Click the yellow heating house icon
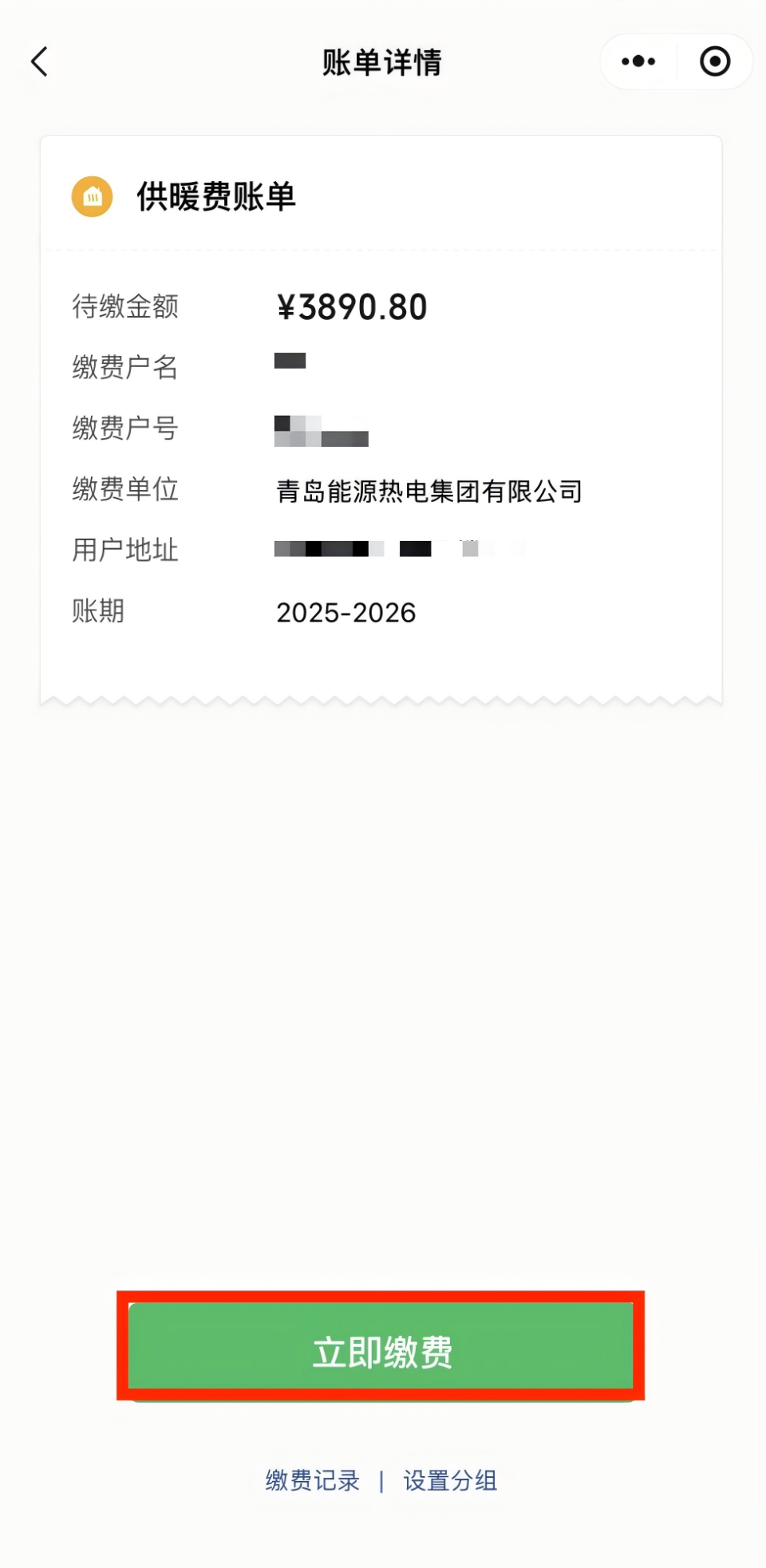 click(x=91, y=196)
